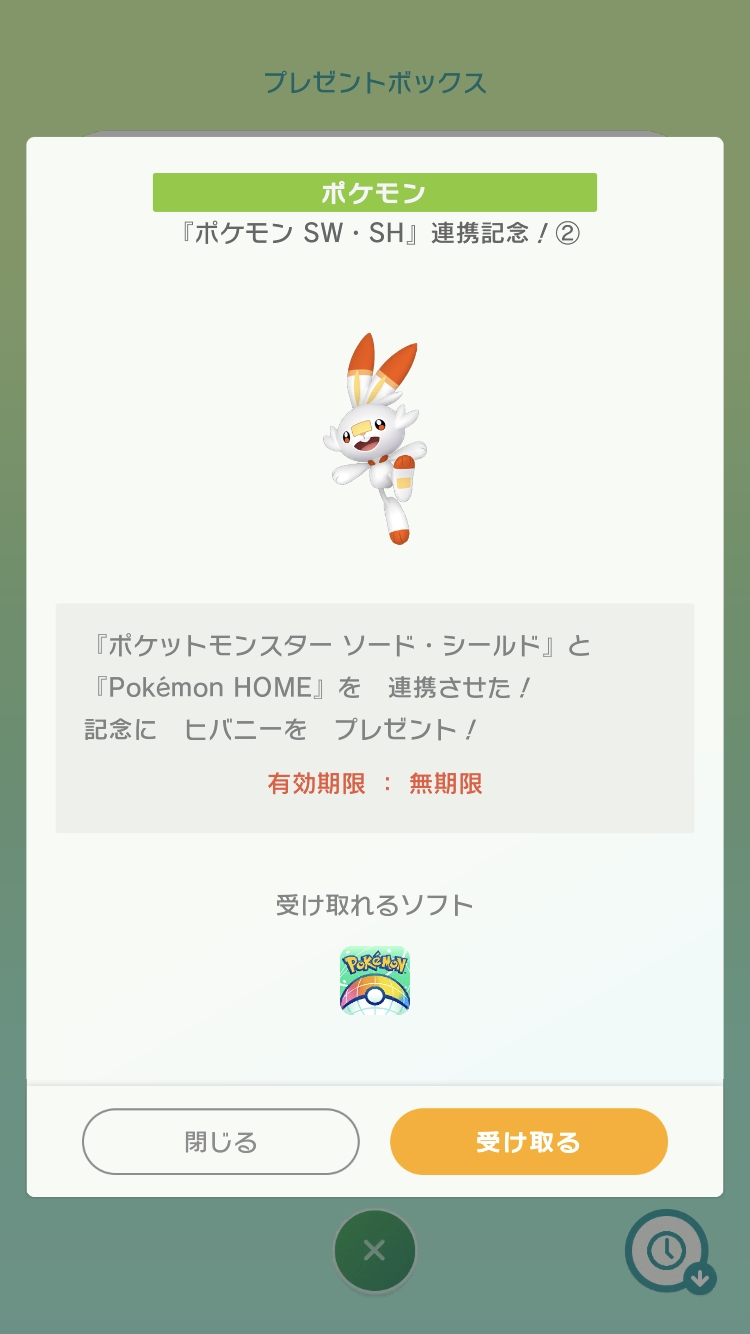This screenshot has height=1334, width=750.
Task: Open the received gift history clock icon
Action: pyautogui.click(x=668, y=1250)
